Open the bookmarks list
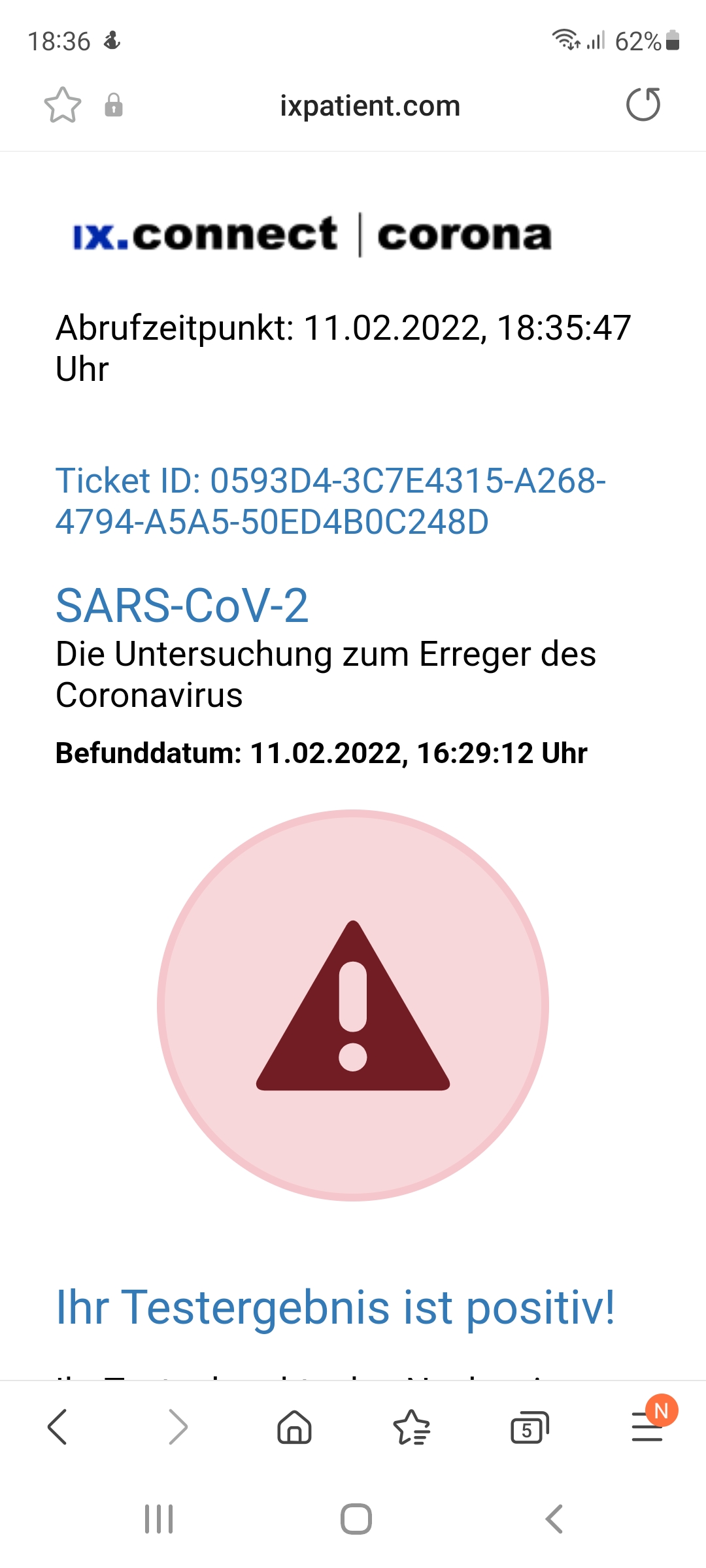 coord(412,1427)
